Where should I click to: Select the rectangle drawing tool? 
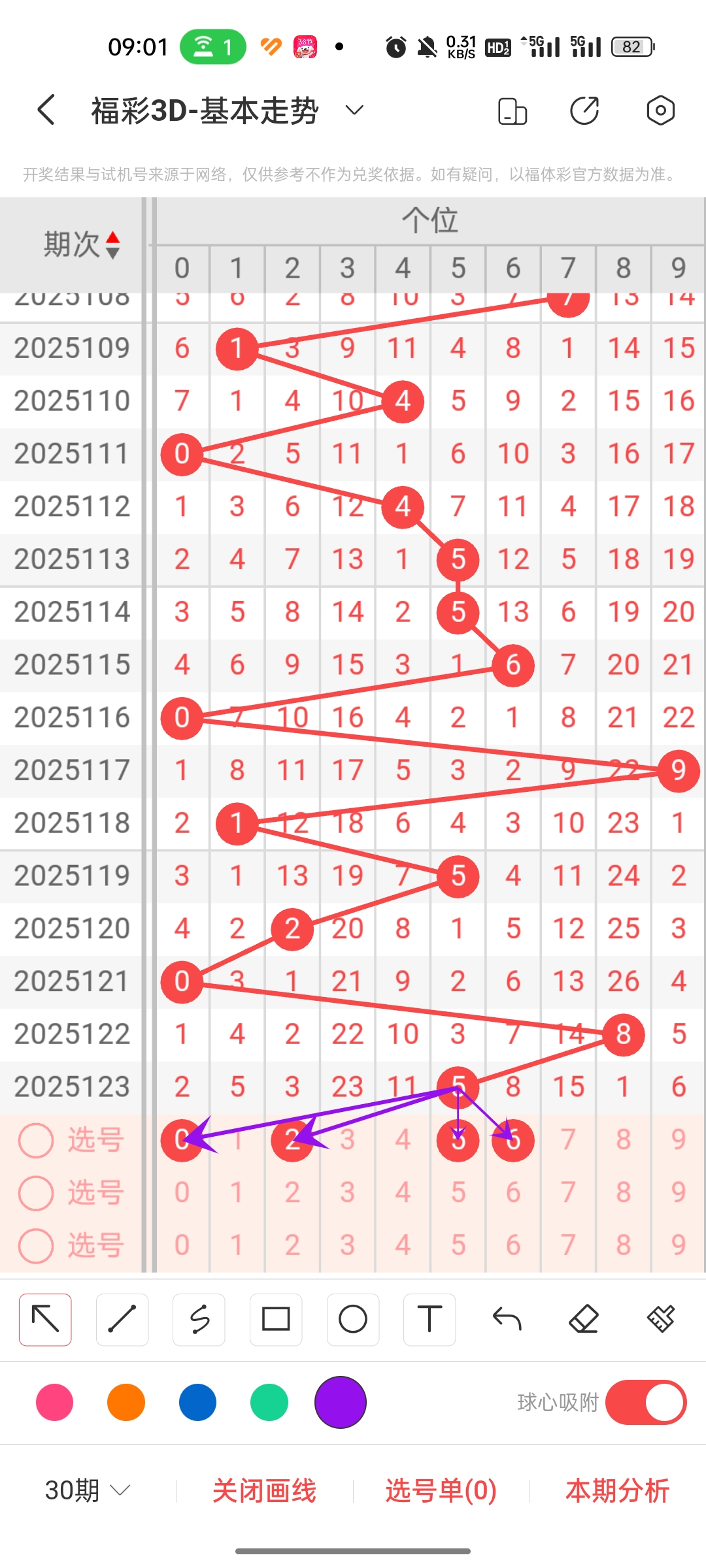click(276, 1319)
